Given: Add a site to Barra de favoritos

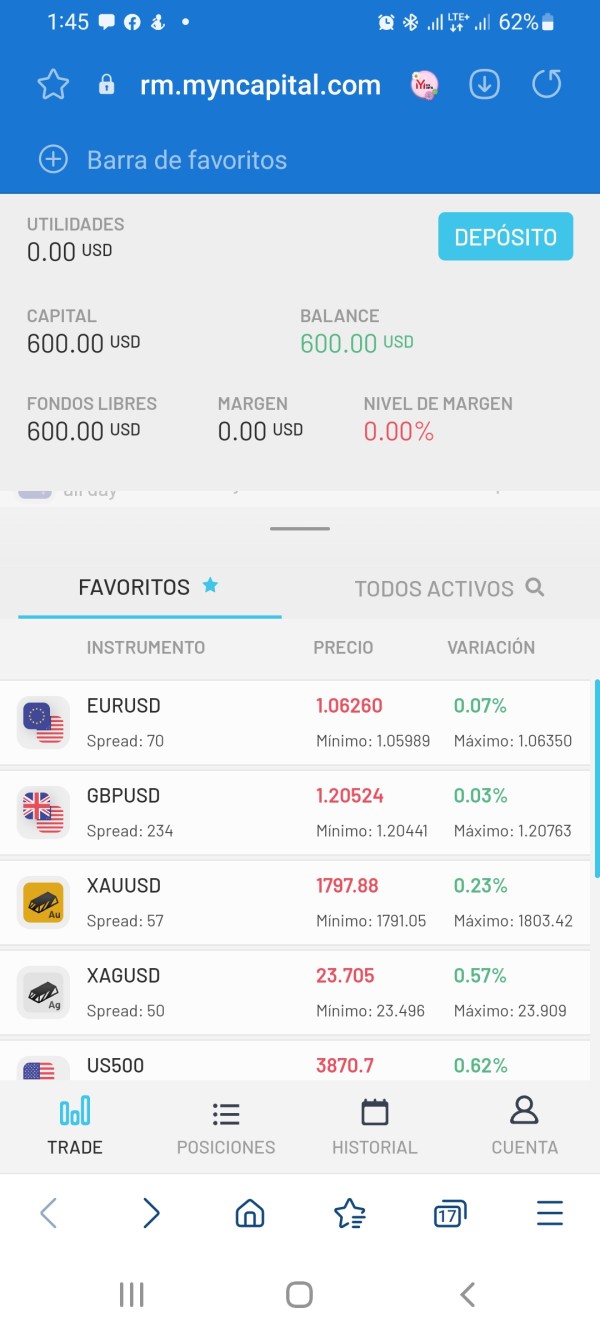Looking at the screenshot, I should 162,160.
